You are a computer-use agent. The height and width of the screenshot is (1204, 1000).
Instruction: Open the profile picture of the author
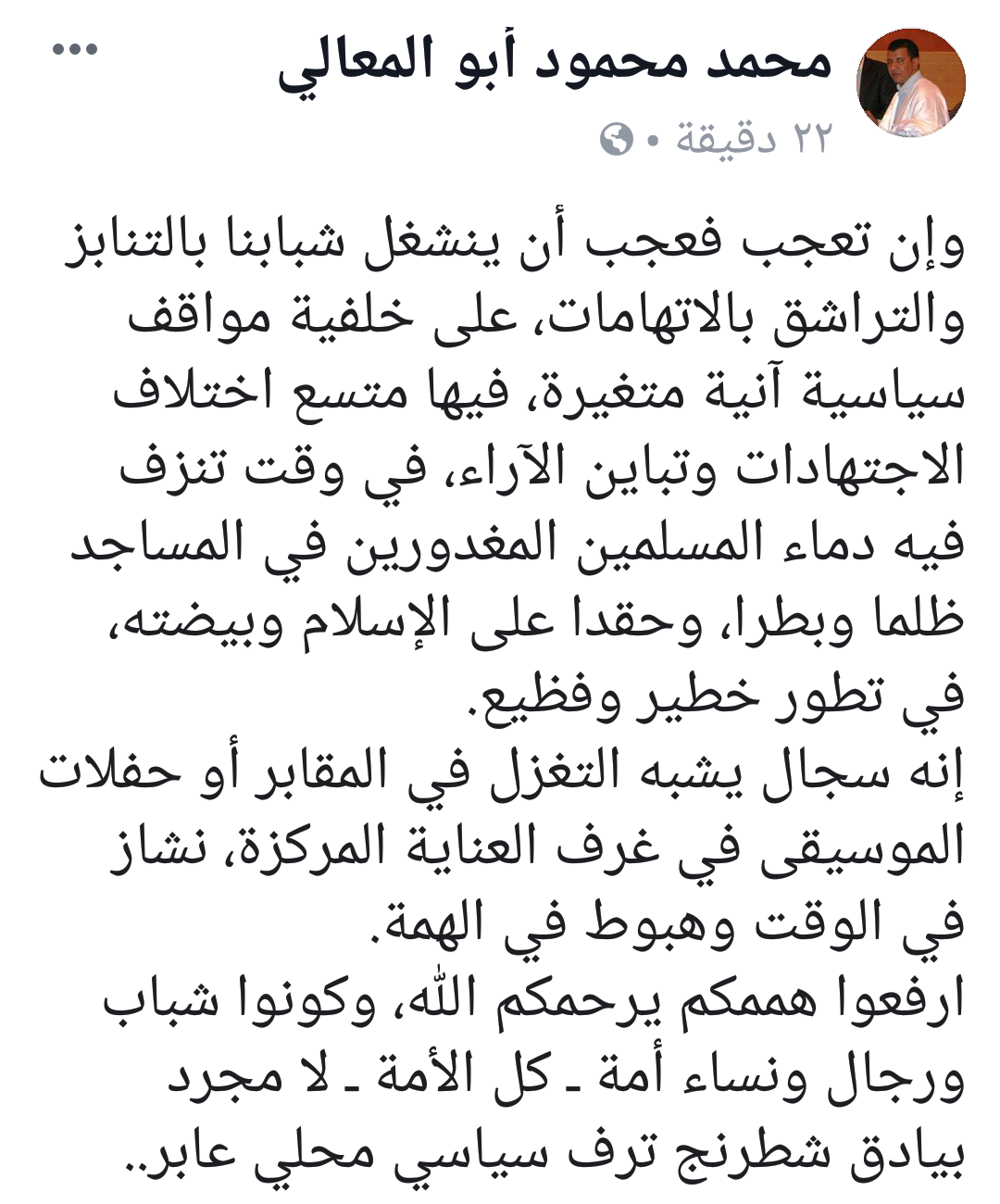[912, 82]
